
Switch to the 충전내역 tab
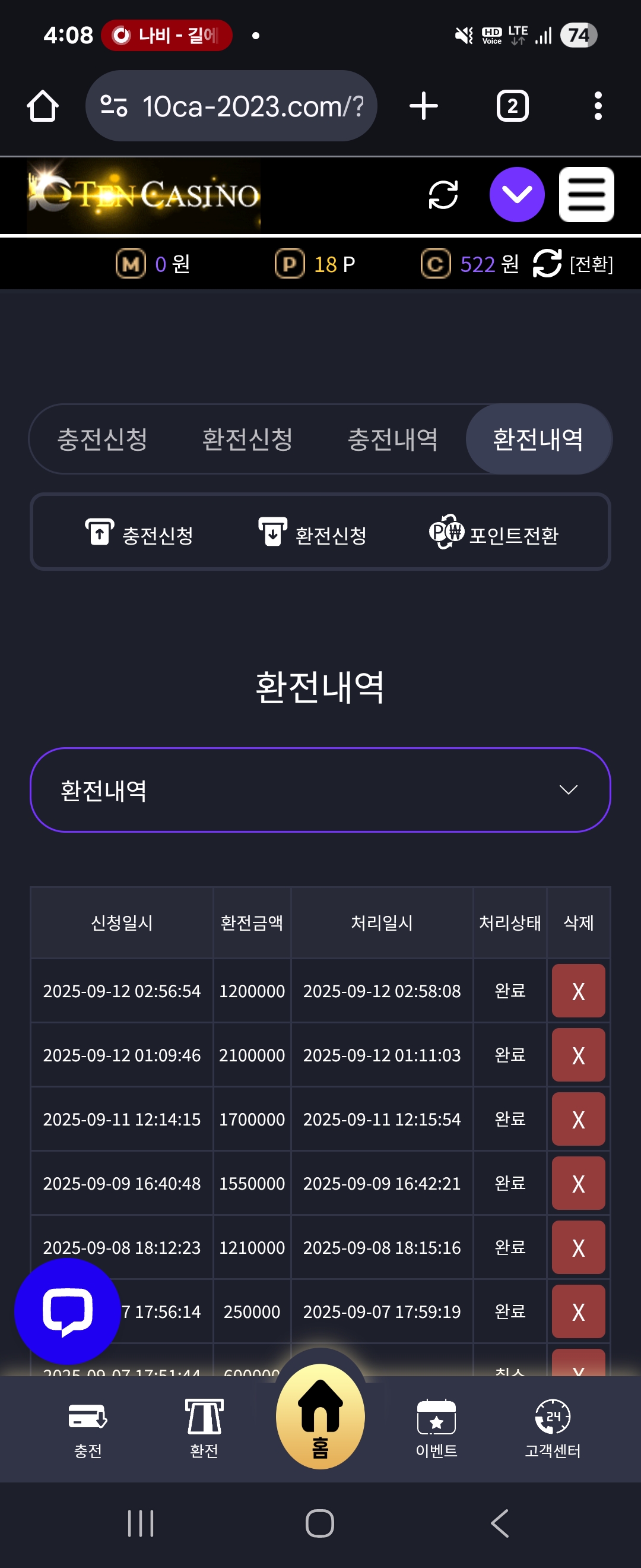click(x=392, y=439)
